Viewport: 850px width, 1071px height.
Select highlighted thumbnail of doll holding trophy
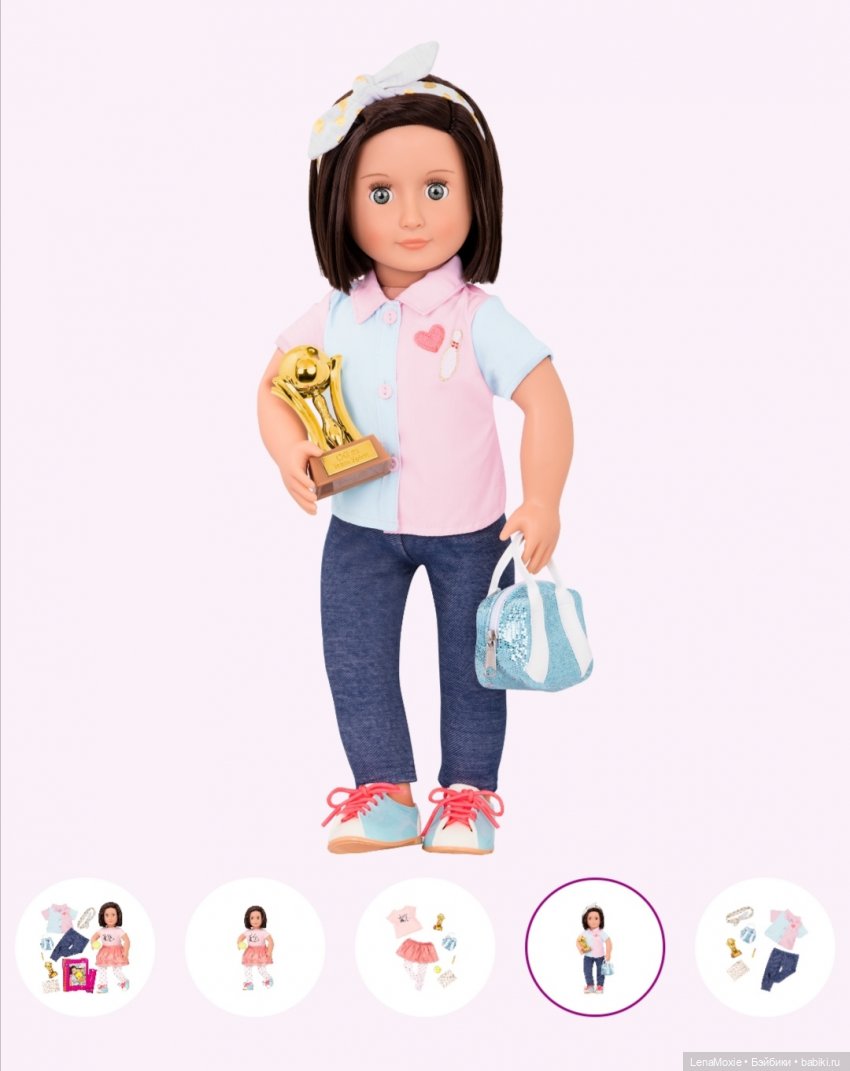pos(594,947)
